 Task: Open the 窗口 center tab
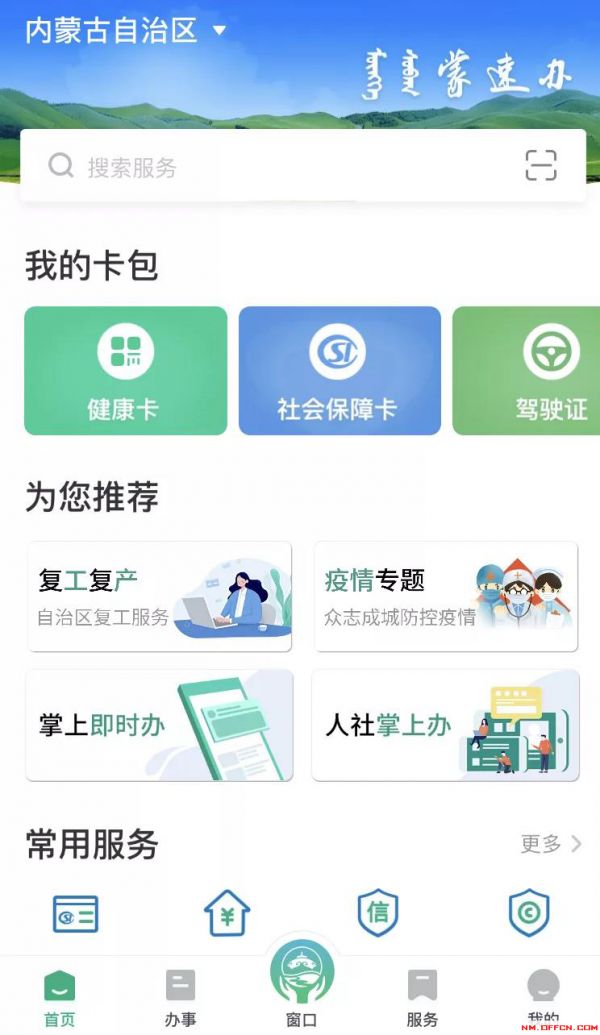click(301, 985)
